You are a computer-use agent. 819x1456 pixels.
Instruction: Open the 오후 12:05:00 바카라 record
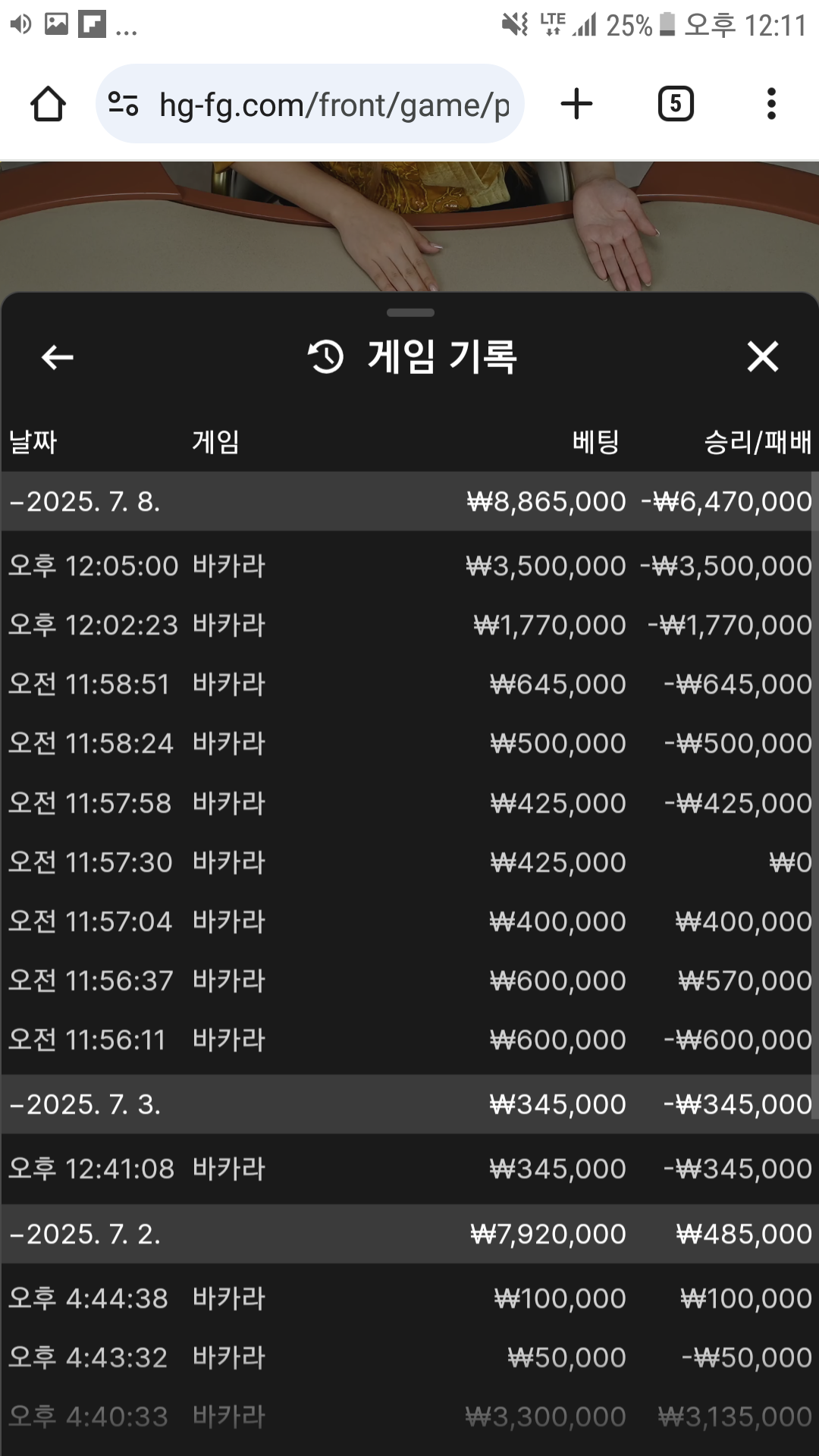click(408, 566)
